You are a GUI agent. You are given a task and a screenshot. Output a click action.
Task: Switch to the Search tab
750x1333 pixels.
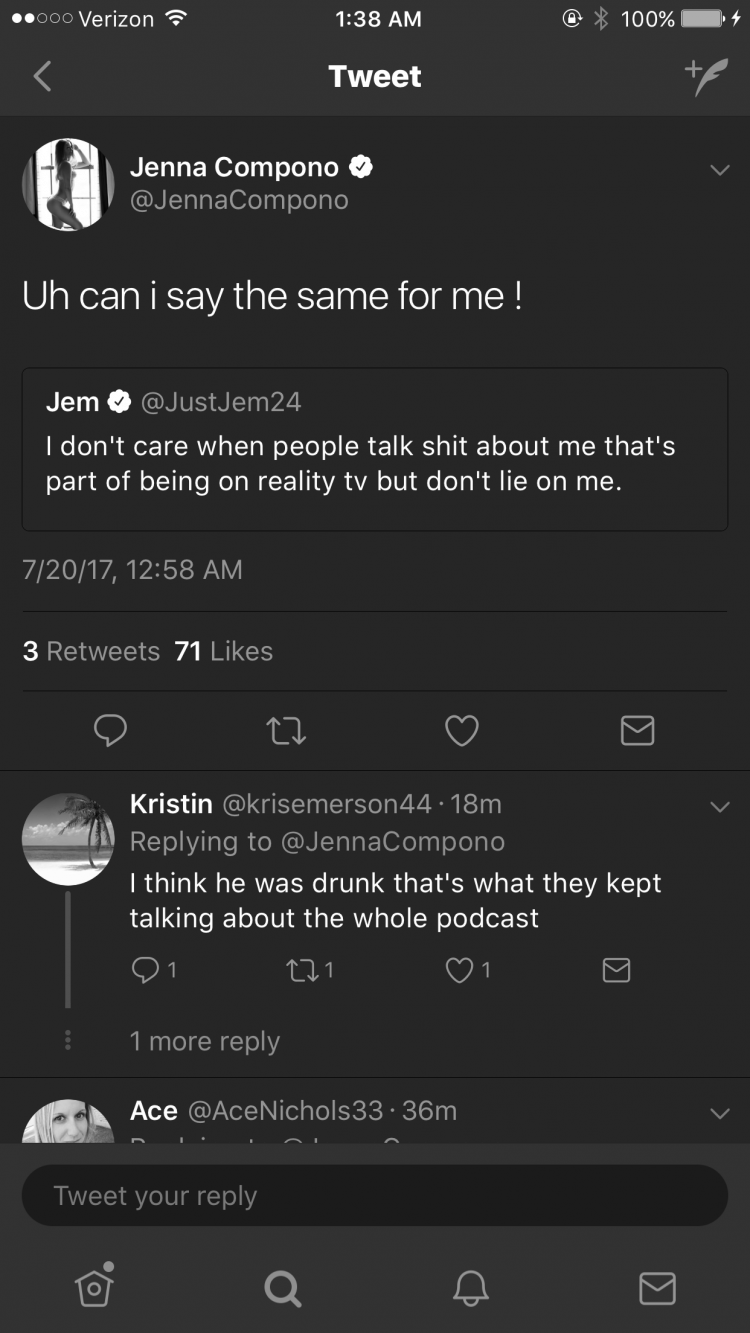pyautogui.click(x=282, y=1288)
